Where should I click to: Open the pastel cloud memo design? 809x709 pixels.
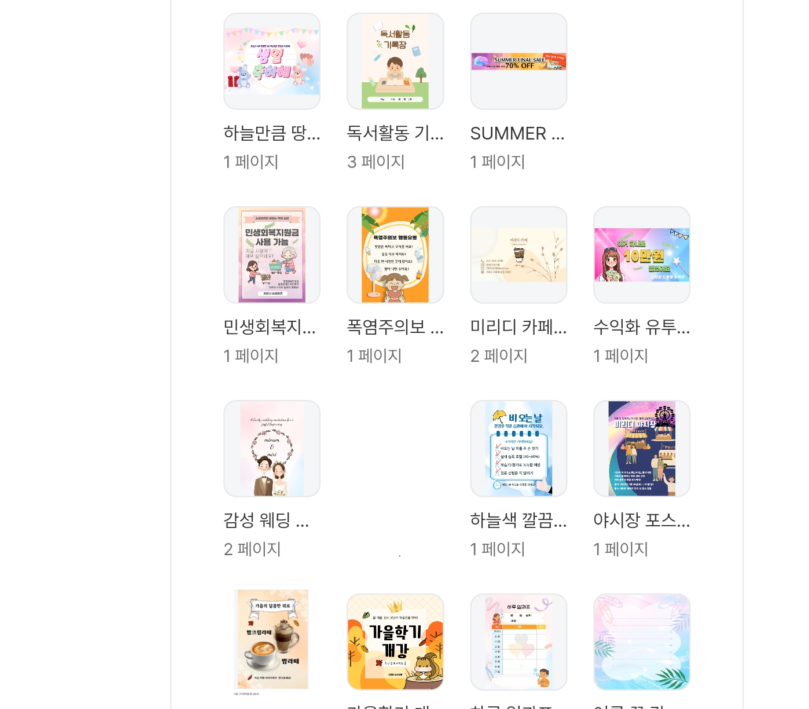click(x=641, y=641)
